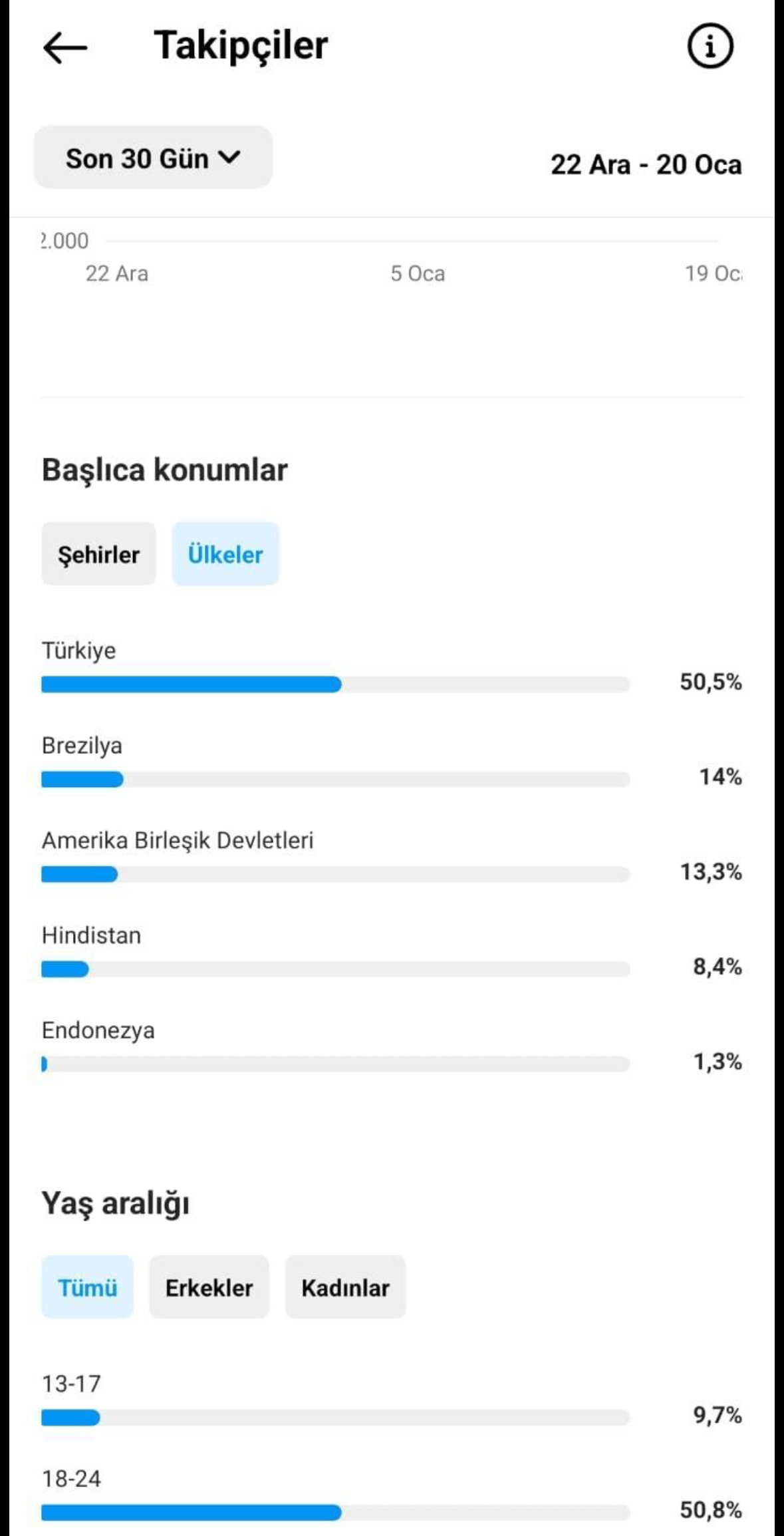Show age range for Kadınlar
Viewport: 784px width, 1536px height.
pos(345,1287)
